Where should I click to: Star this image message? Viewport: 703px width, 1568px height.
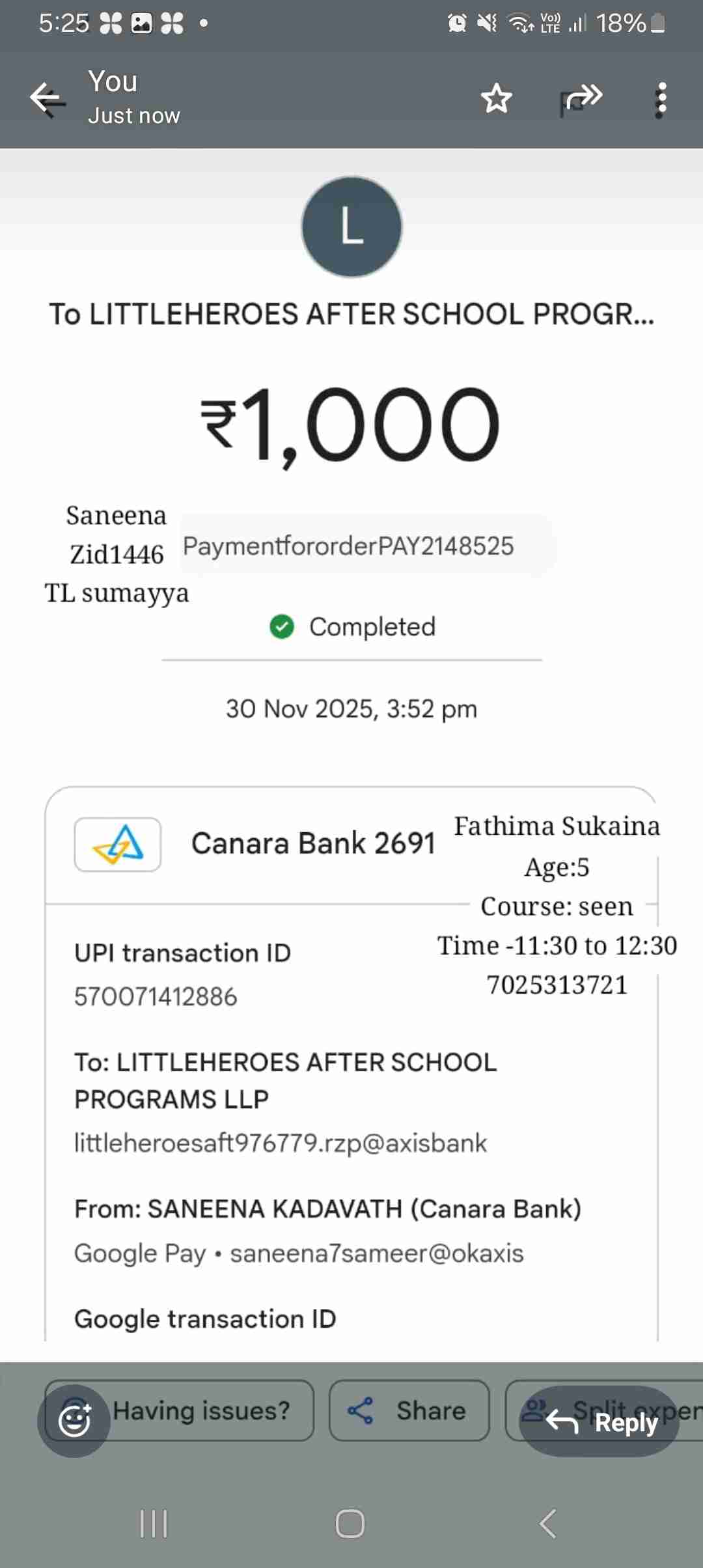point(497,99)
